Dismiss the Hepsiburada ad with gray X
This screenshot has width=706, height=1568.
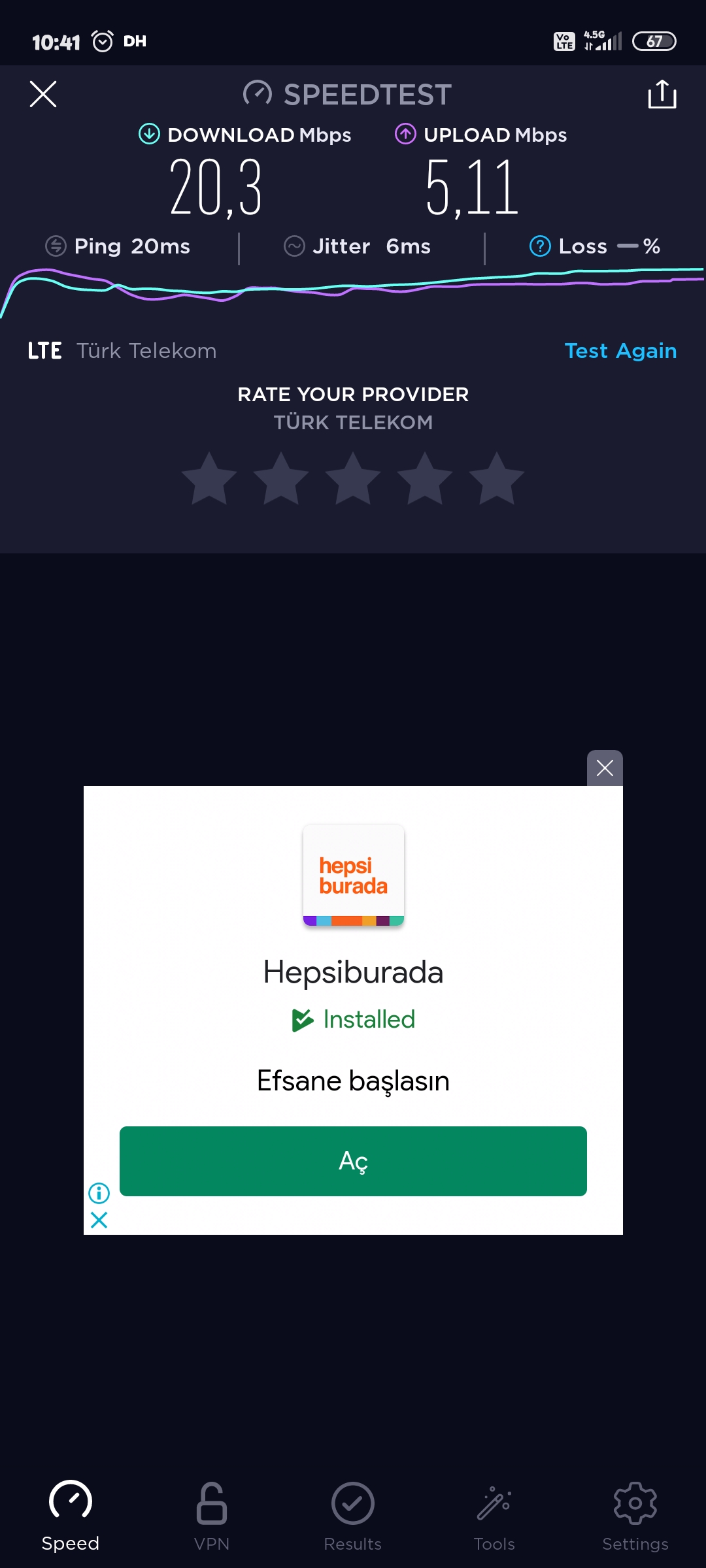click(x=605, y=768)
